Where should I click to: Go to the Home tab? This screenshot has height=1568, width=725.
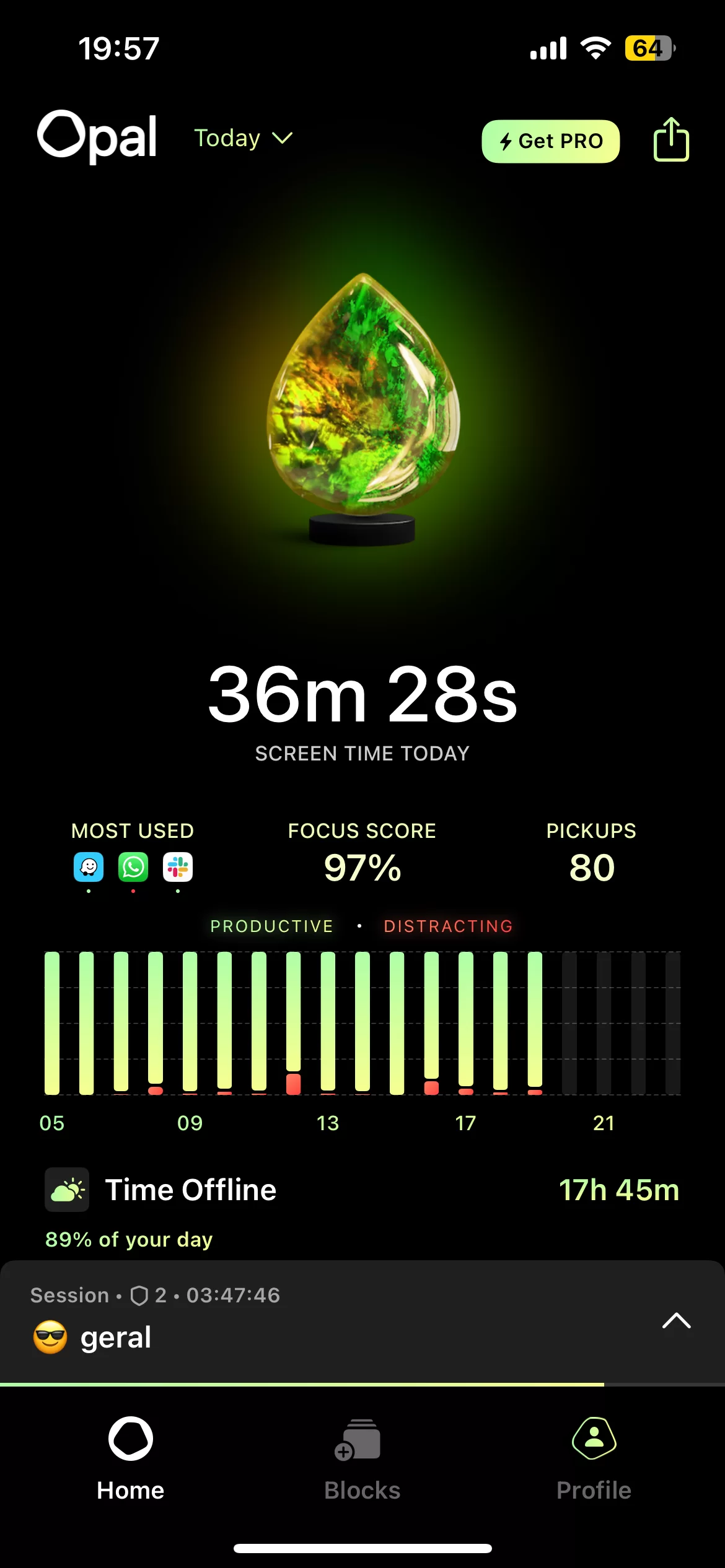(x=130, y=1459)
